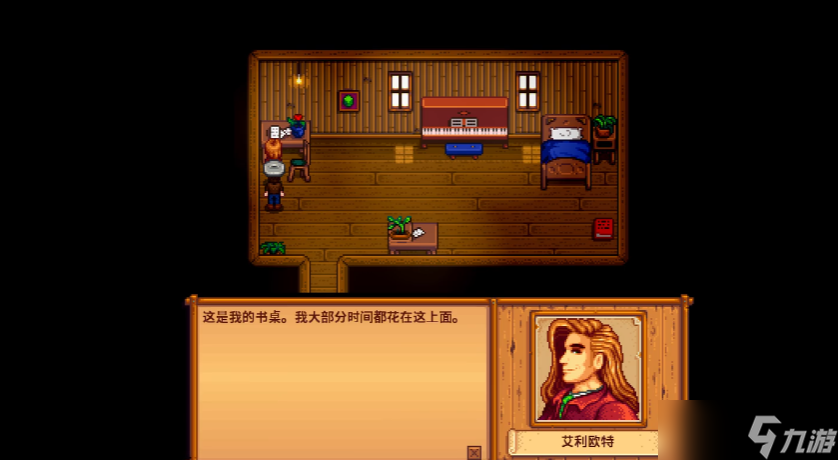
Task: Tap the close icon in the dialogue box
Action: (x=474, y=452)
